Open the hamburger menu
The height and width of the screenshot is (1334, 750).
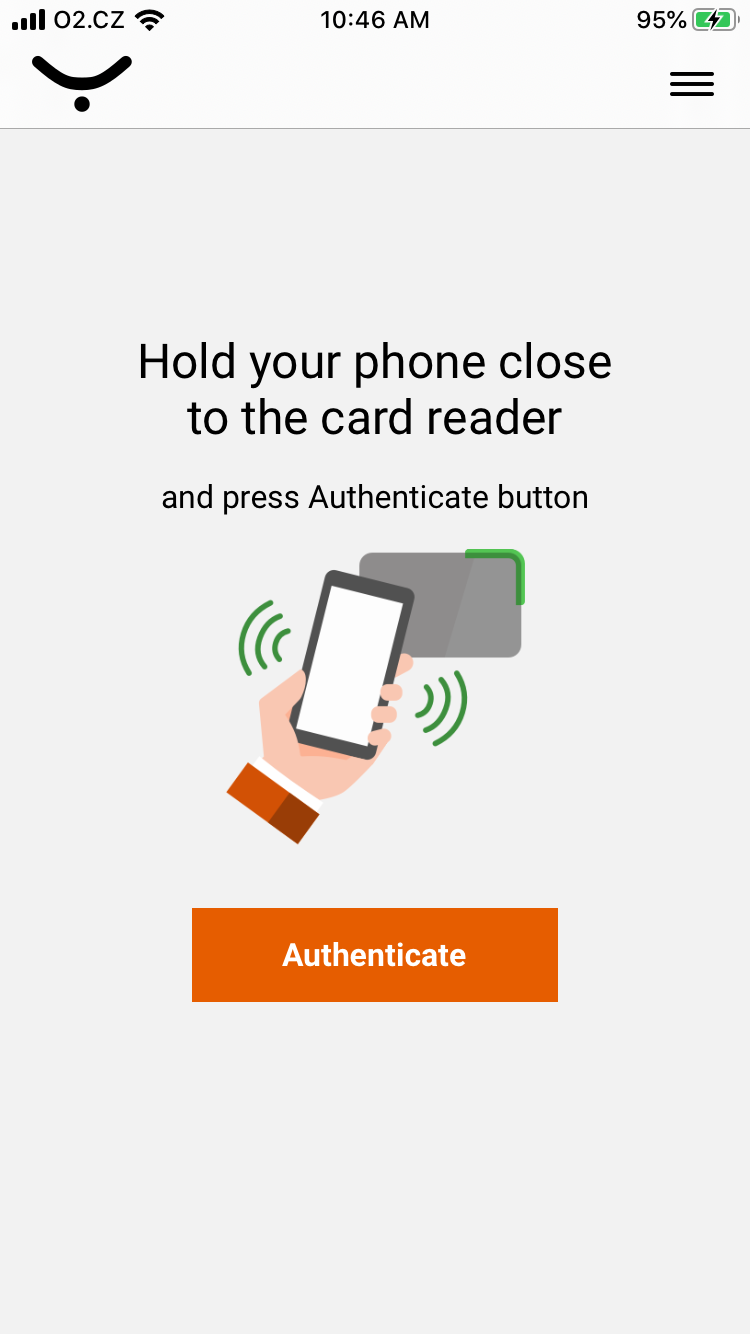[691, 85]
